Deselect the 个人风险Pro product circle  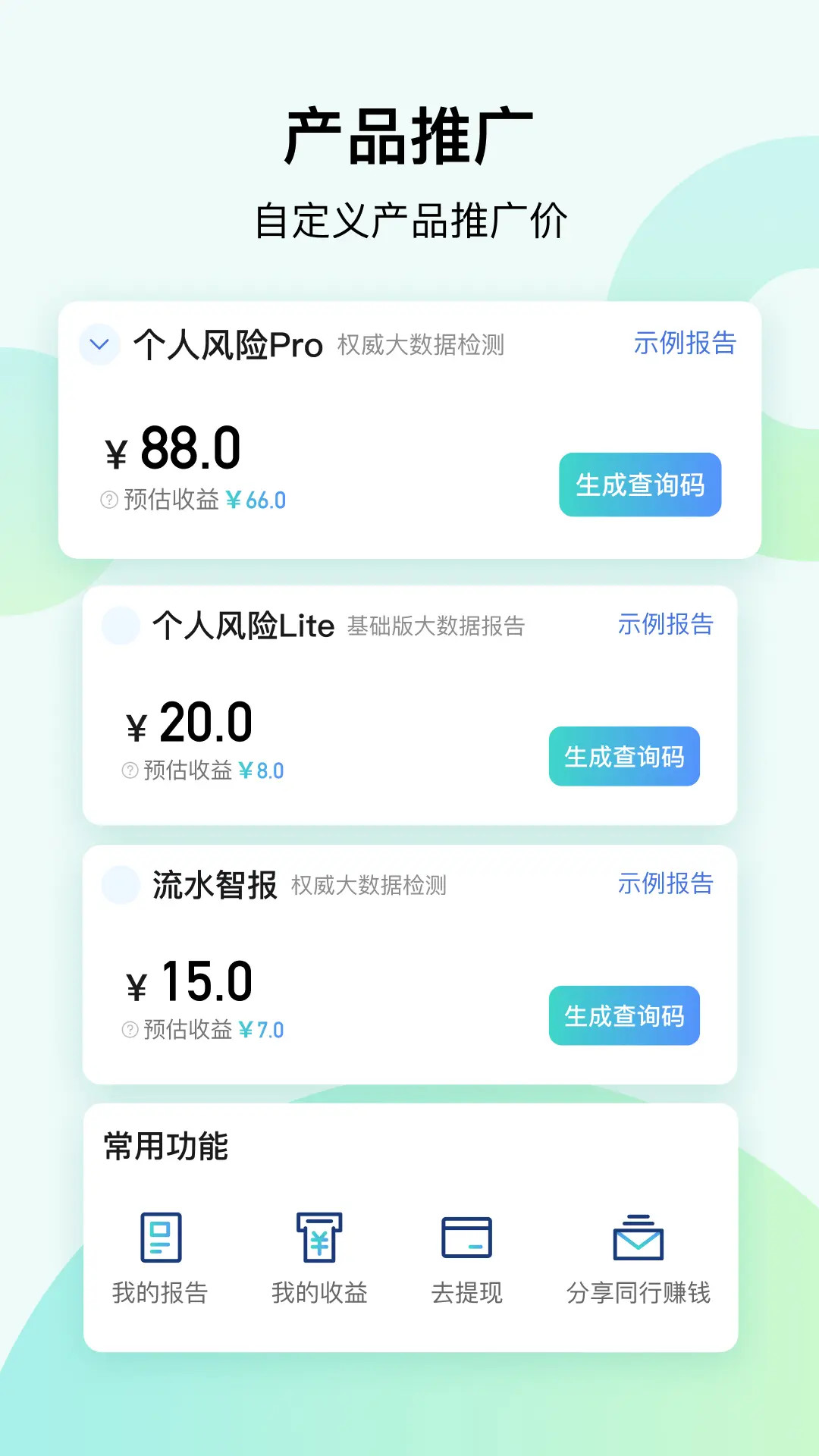coord(99,344)
